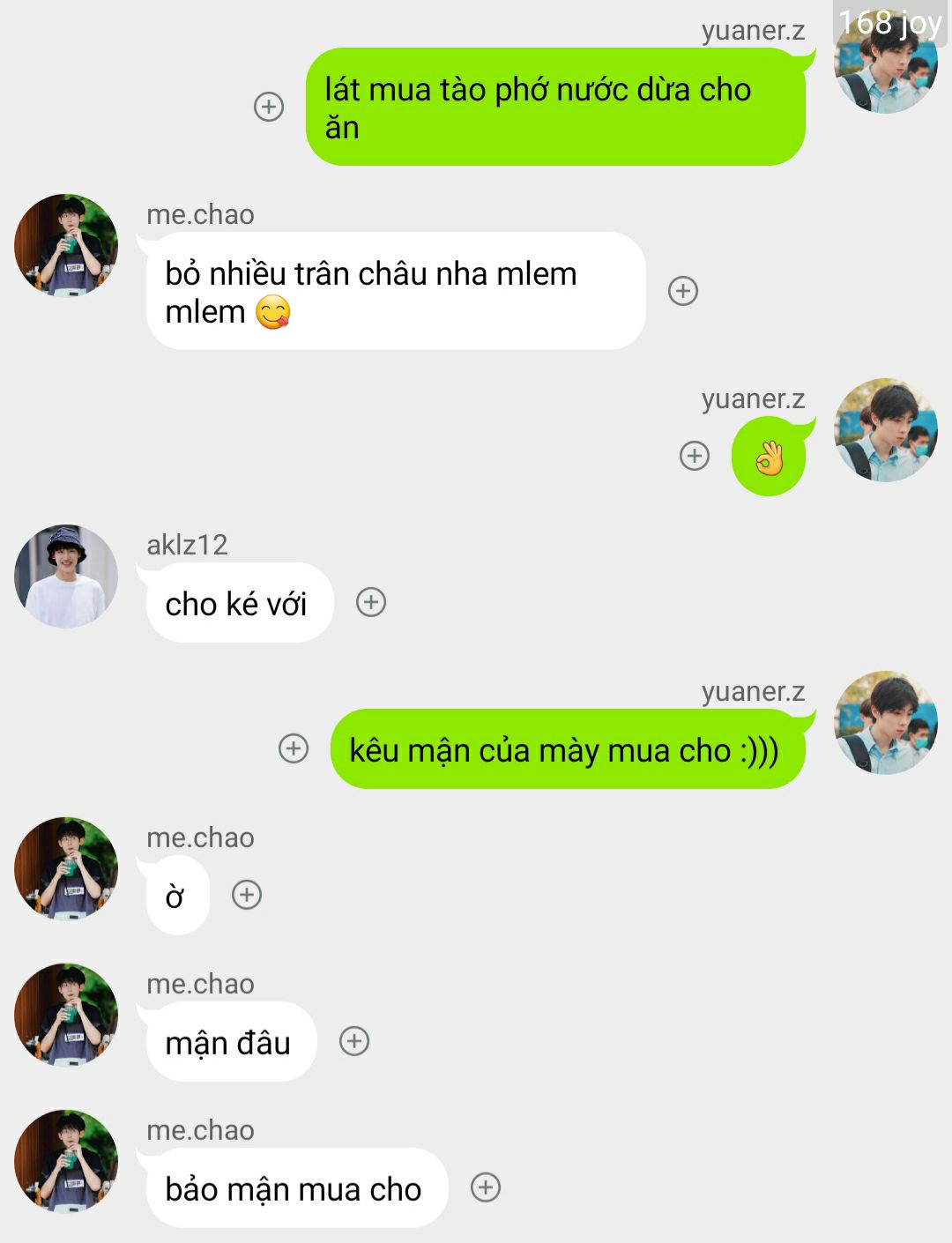Tap plus beside "kêu mận của mày mua cho"

(294, 748)
